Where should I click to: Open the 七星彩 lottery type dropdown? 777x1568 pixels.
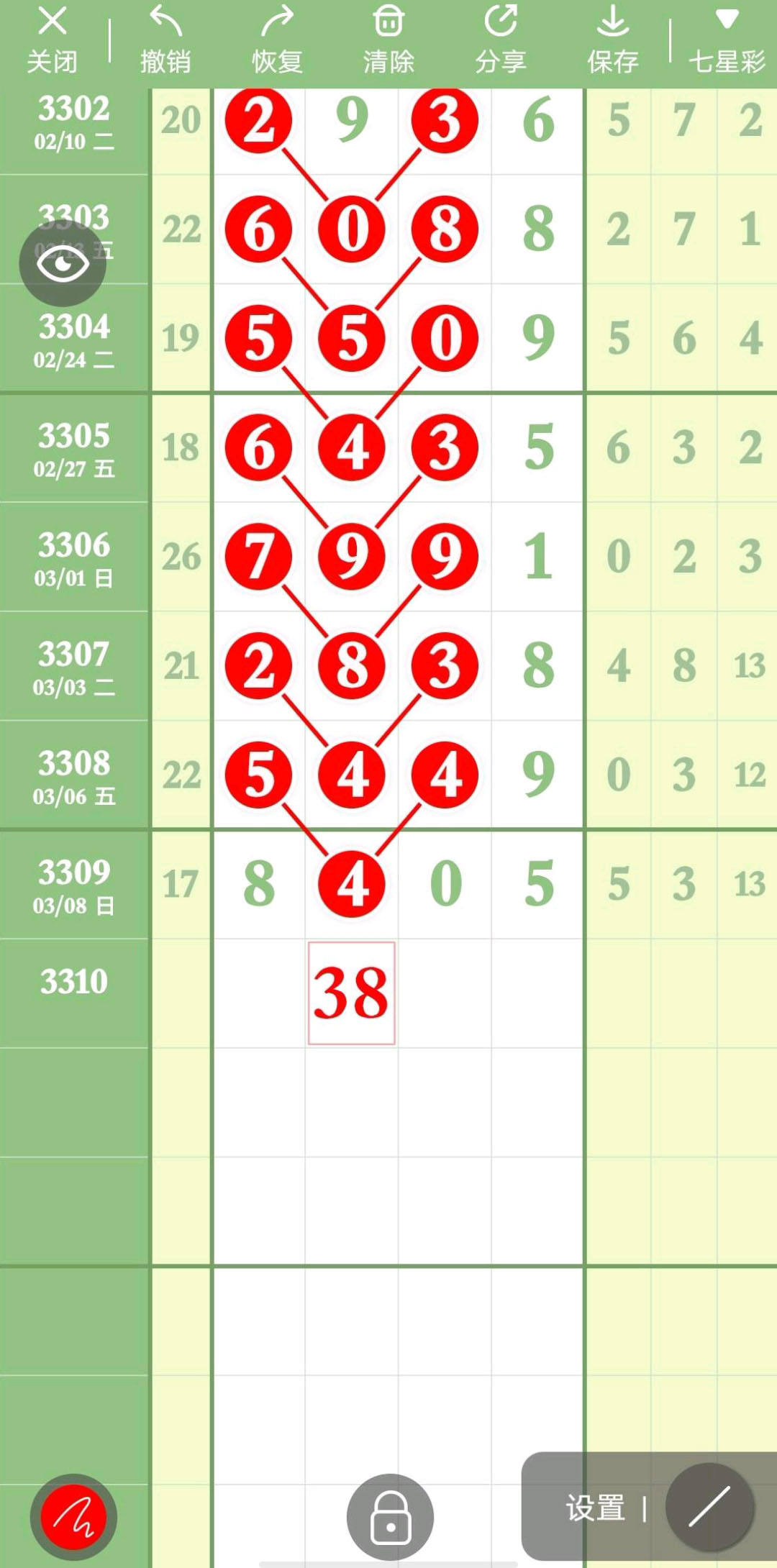pyautogui.click(x=727, y=40)
